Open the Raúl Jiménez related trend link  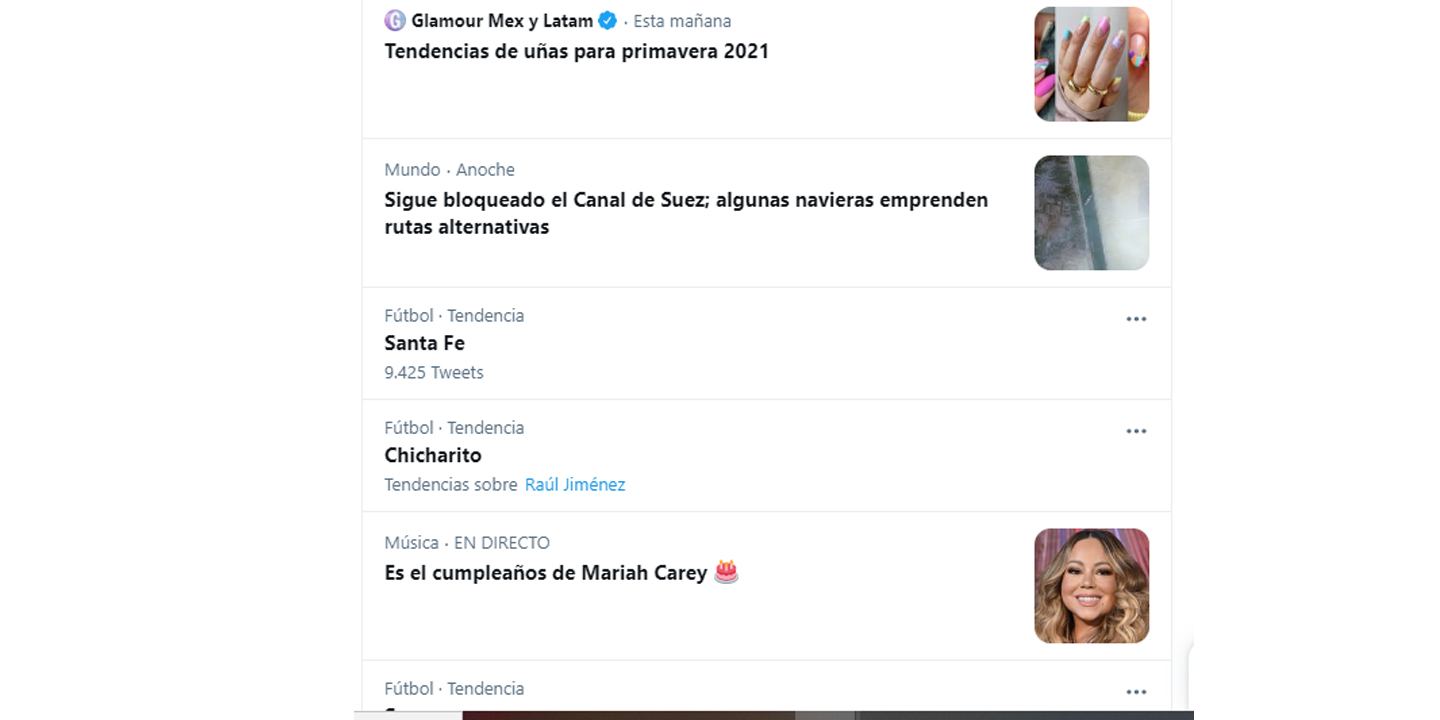pos(575,485)
